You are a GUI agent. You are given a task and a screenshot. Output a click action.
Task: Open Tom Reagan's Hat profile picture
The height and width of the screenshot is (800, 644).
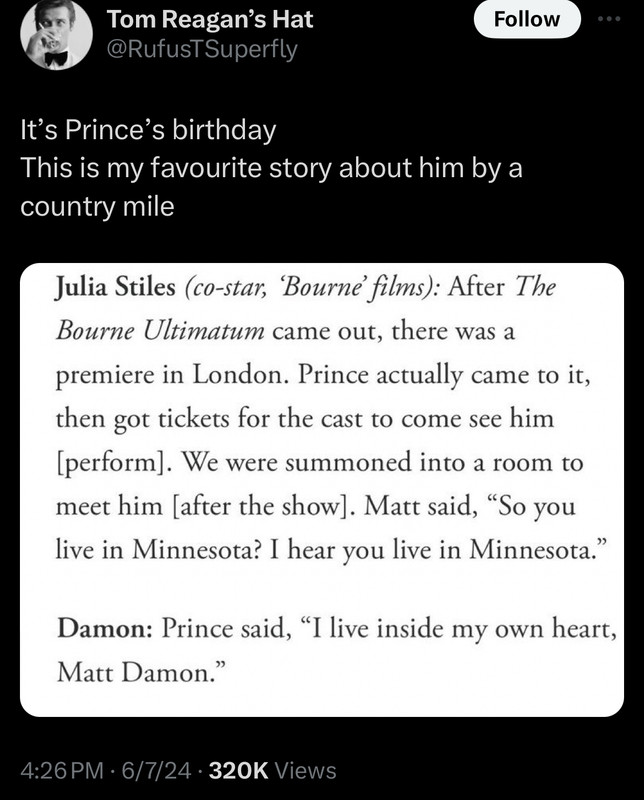point(56,35)
